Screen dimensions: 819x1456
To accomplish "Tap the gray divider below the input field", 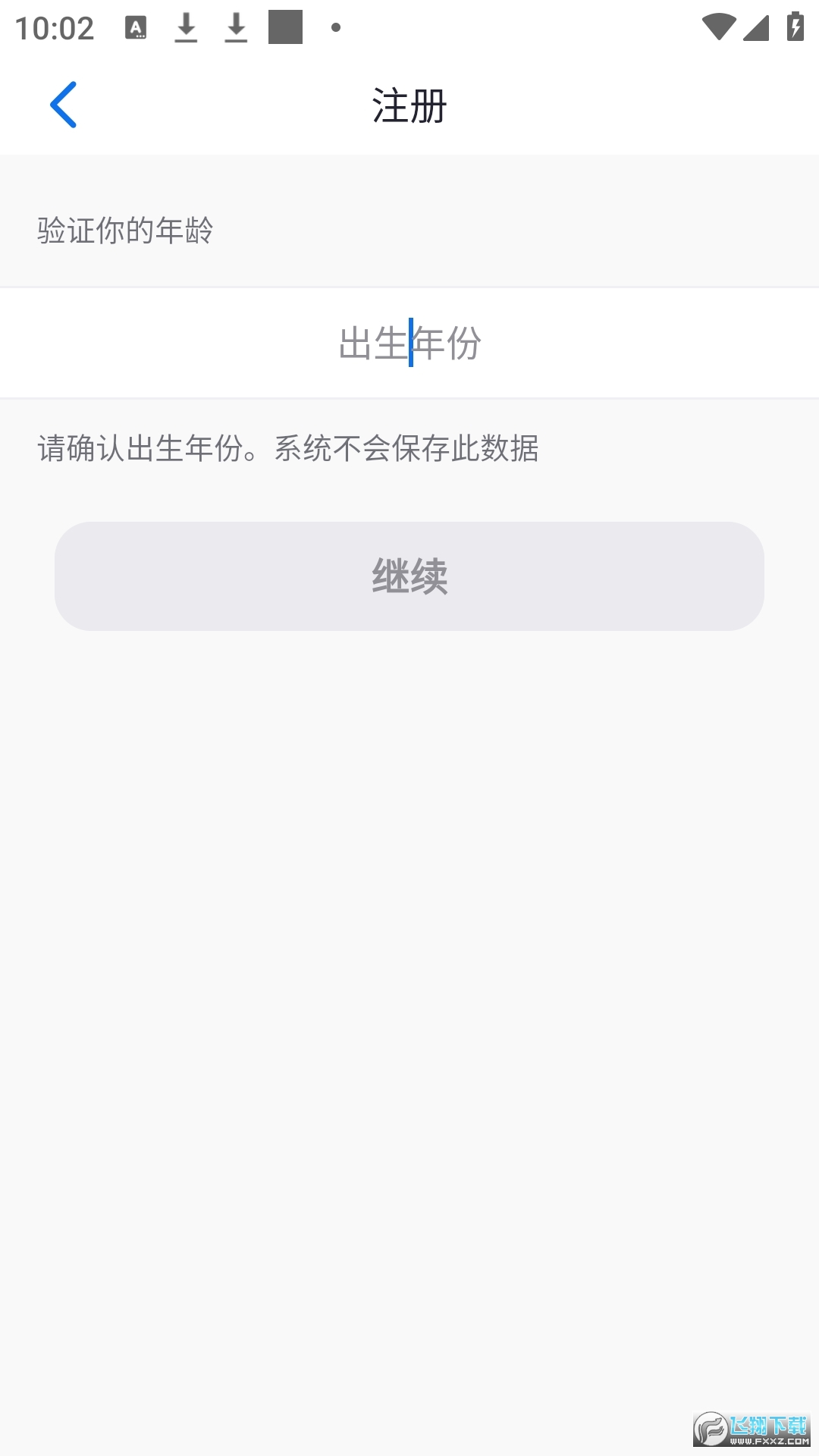I will pyautogui.click(x=409, y=395).
